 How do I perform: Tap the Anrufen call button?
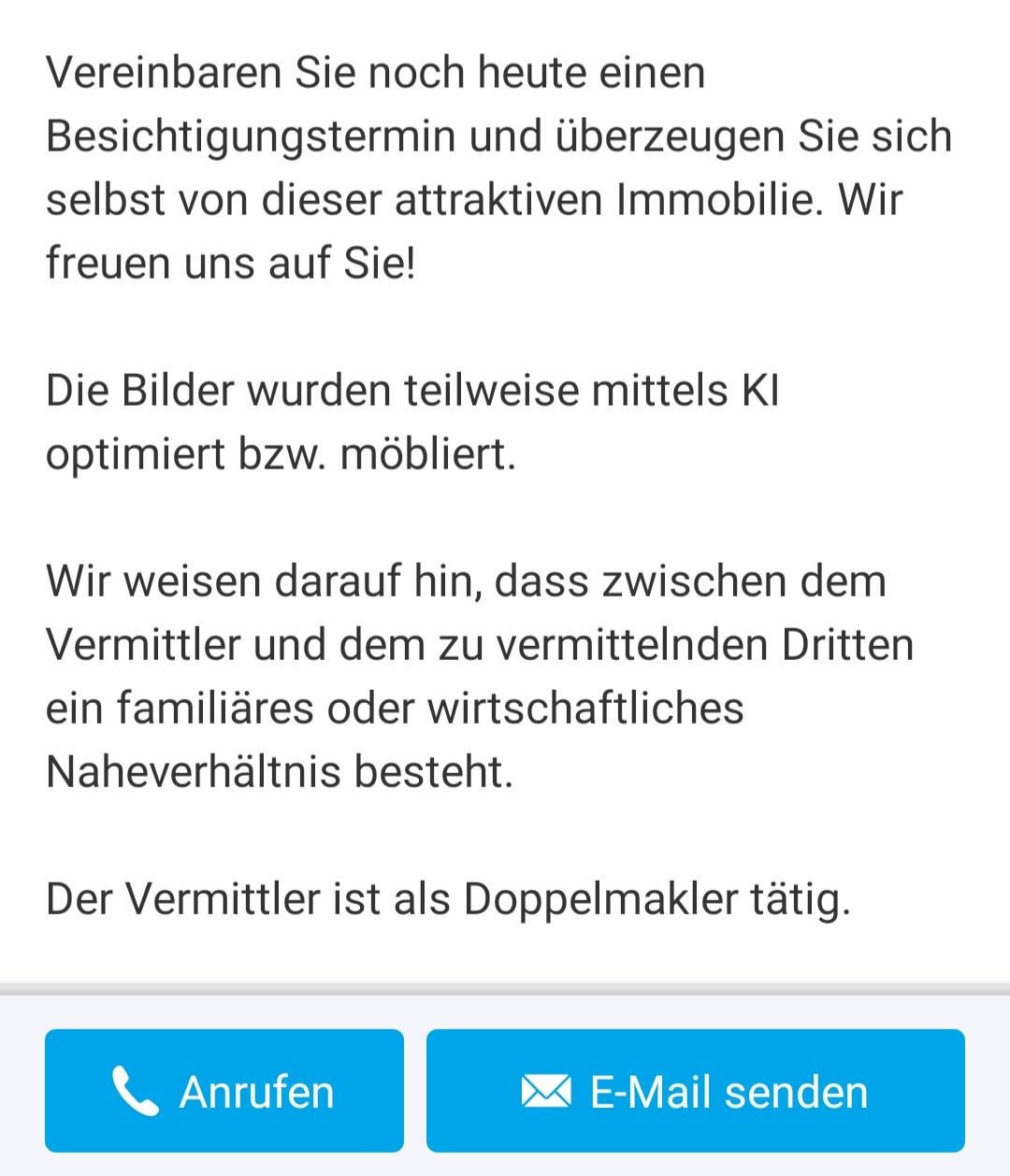[x=224, y=1090]
